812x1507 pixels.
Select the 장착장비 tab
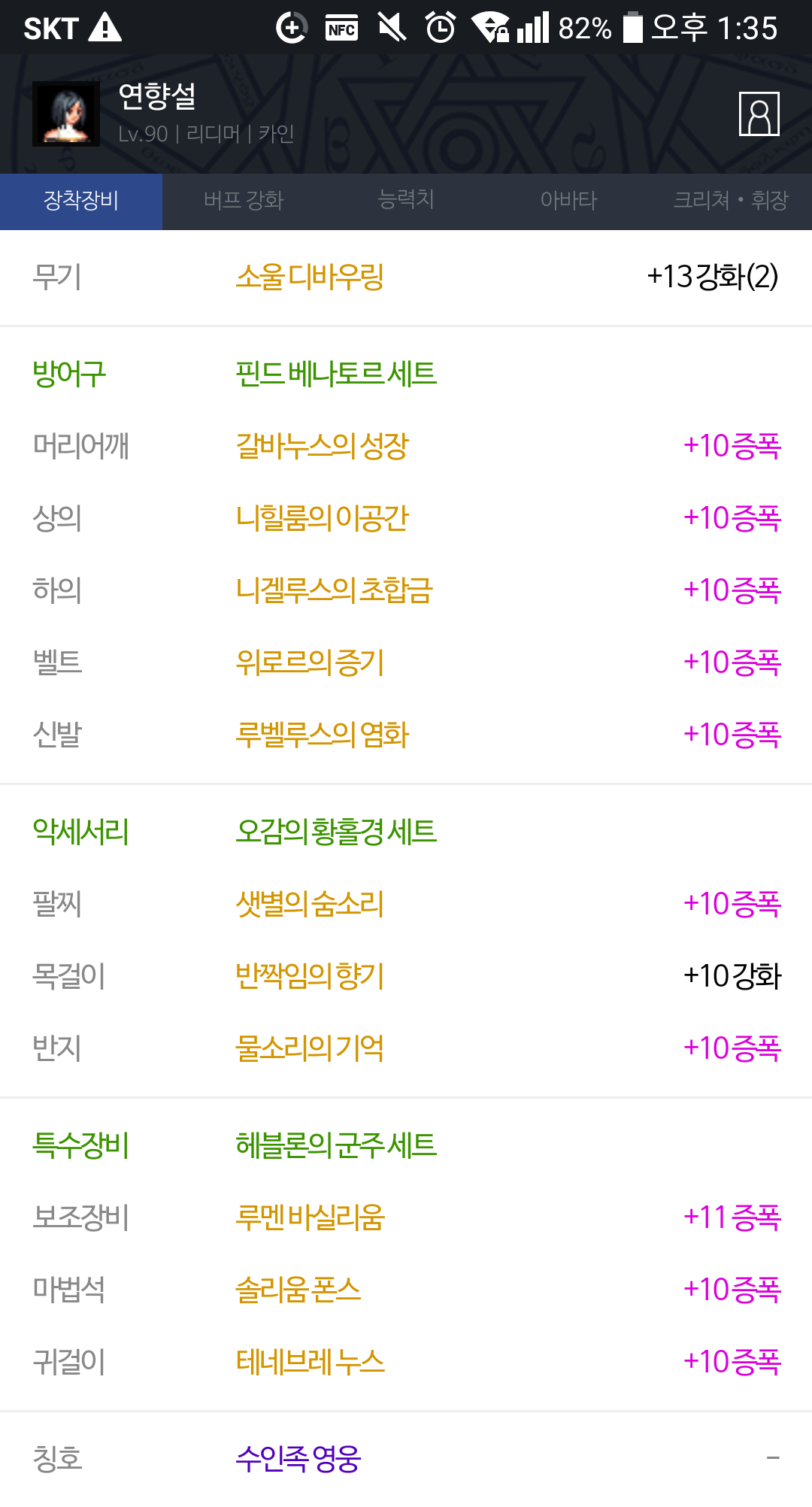click(x=81, y=201)
